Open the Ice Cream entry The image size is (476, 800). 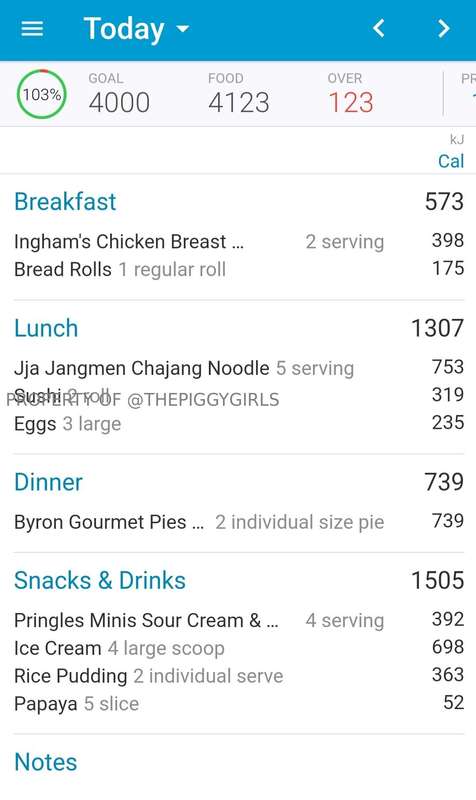(239, 648)
